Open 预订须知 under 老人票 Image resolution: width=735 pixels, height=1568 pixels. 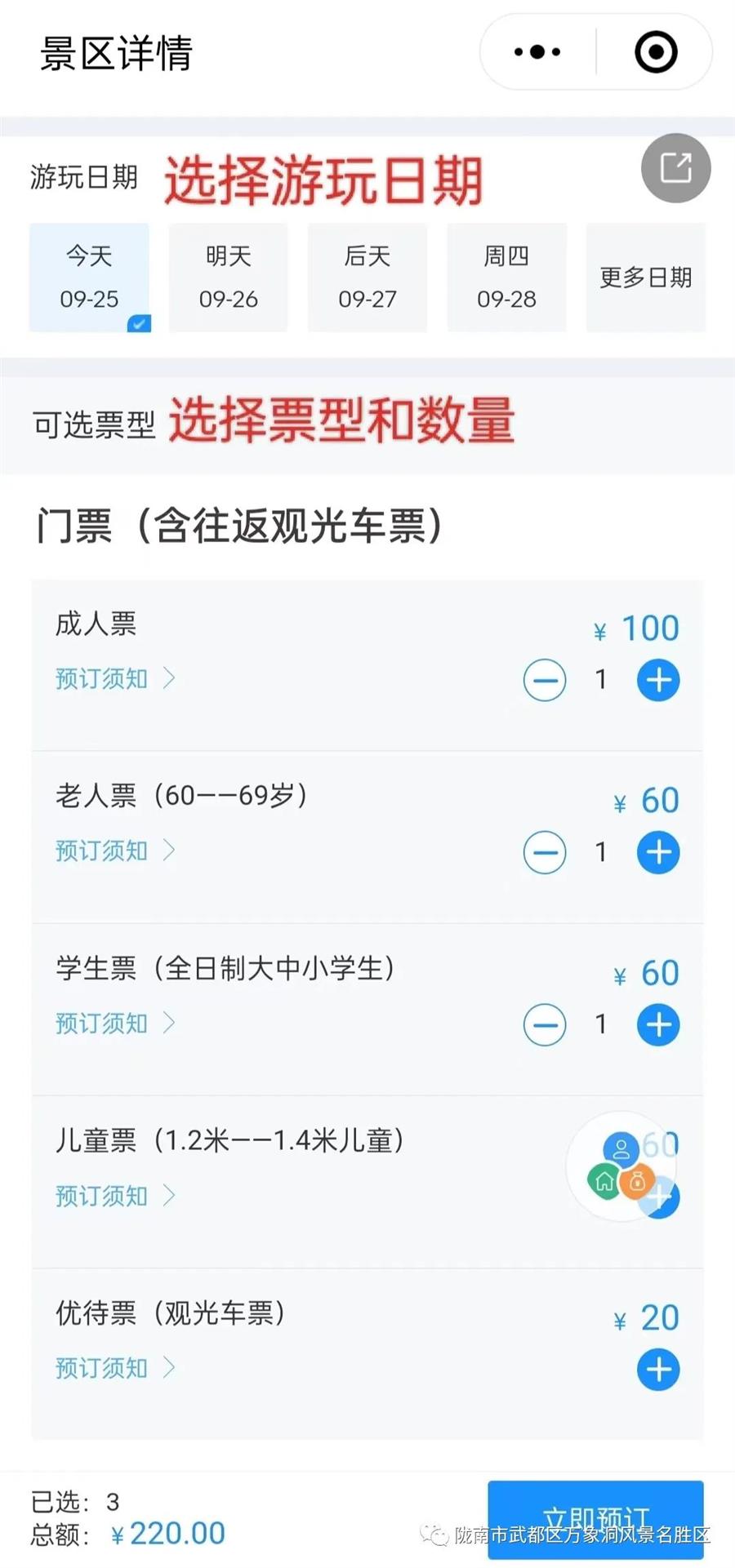(x=114, y=851)
